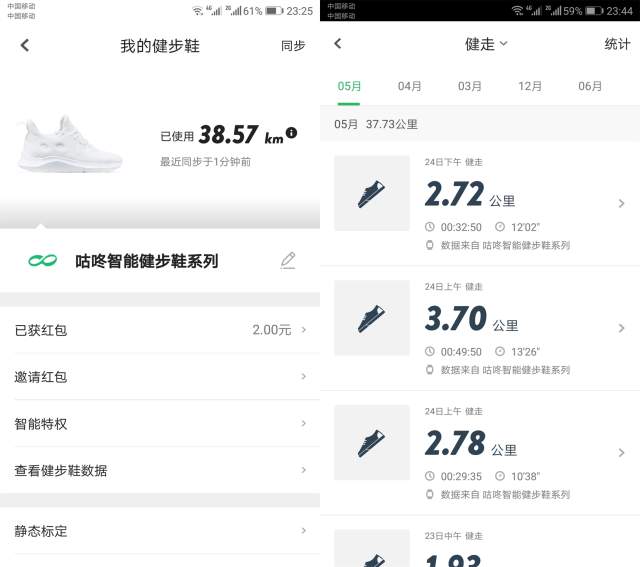
Task: Open the 2.72 公里 walk record
Action: coord(480,203)
